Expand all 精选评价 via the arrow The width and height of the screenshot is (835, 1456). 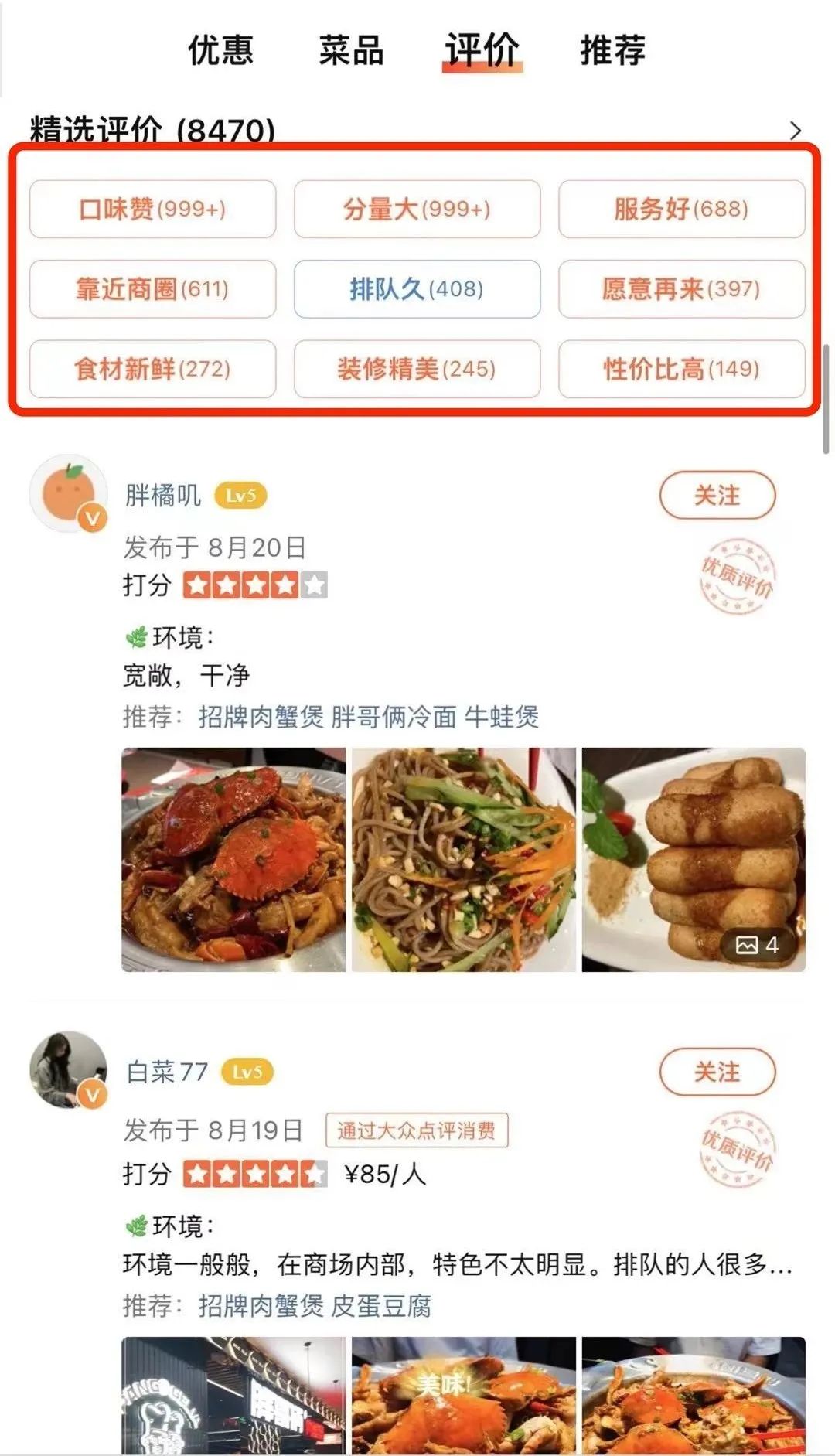796,131
